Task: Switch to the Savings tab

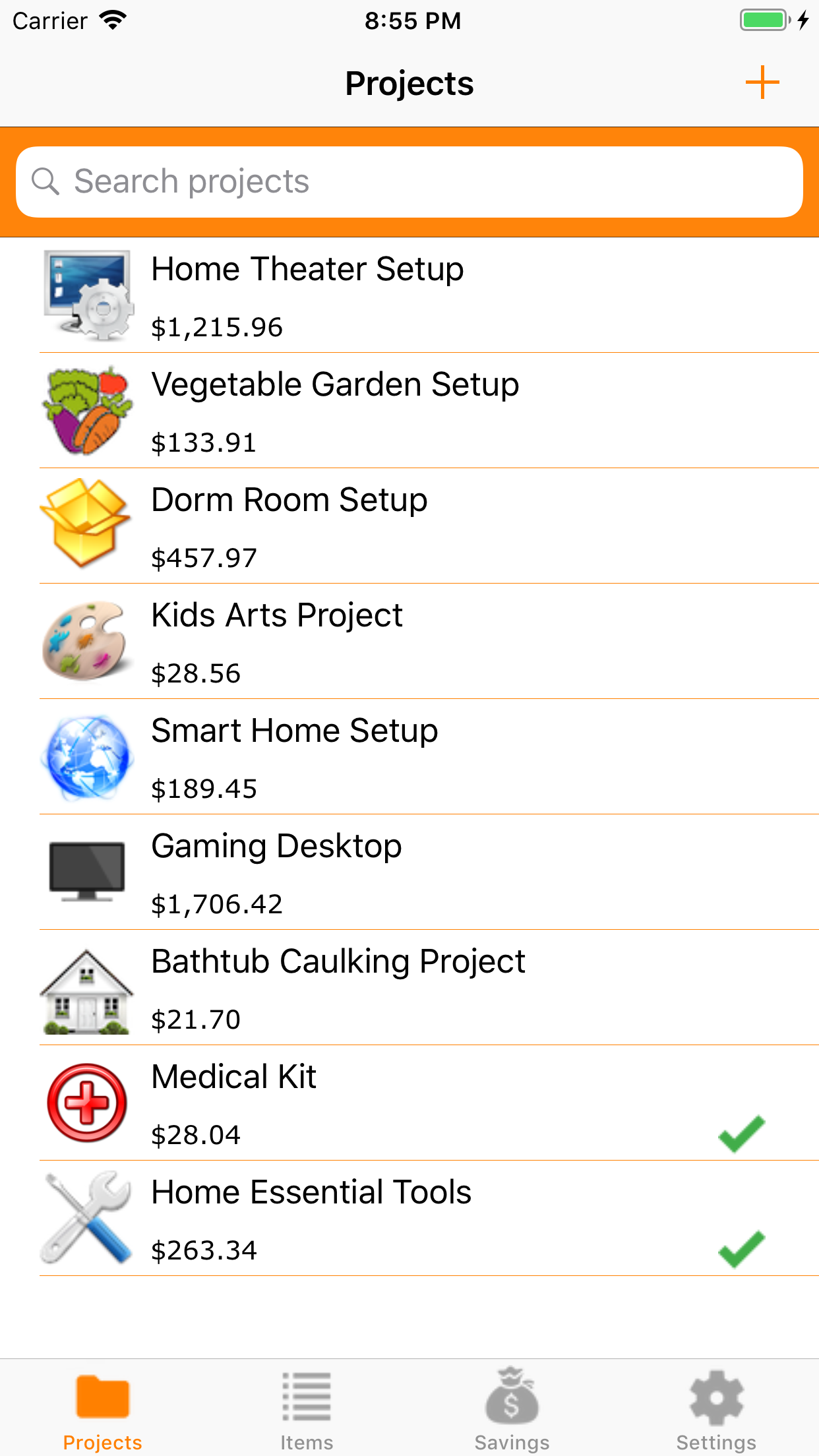Action: click(512, 1409)
